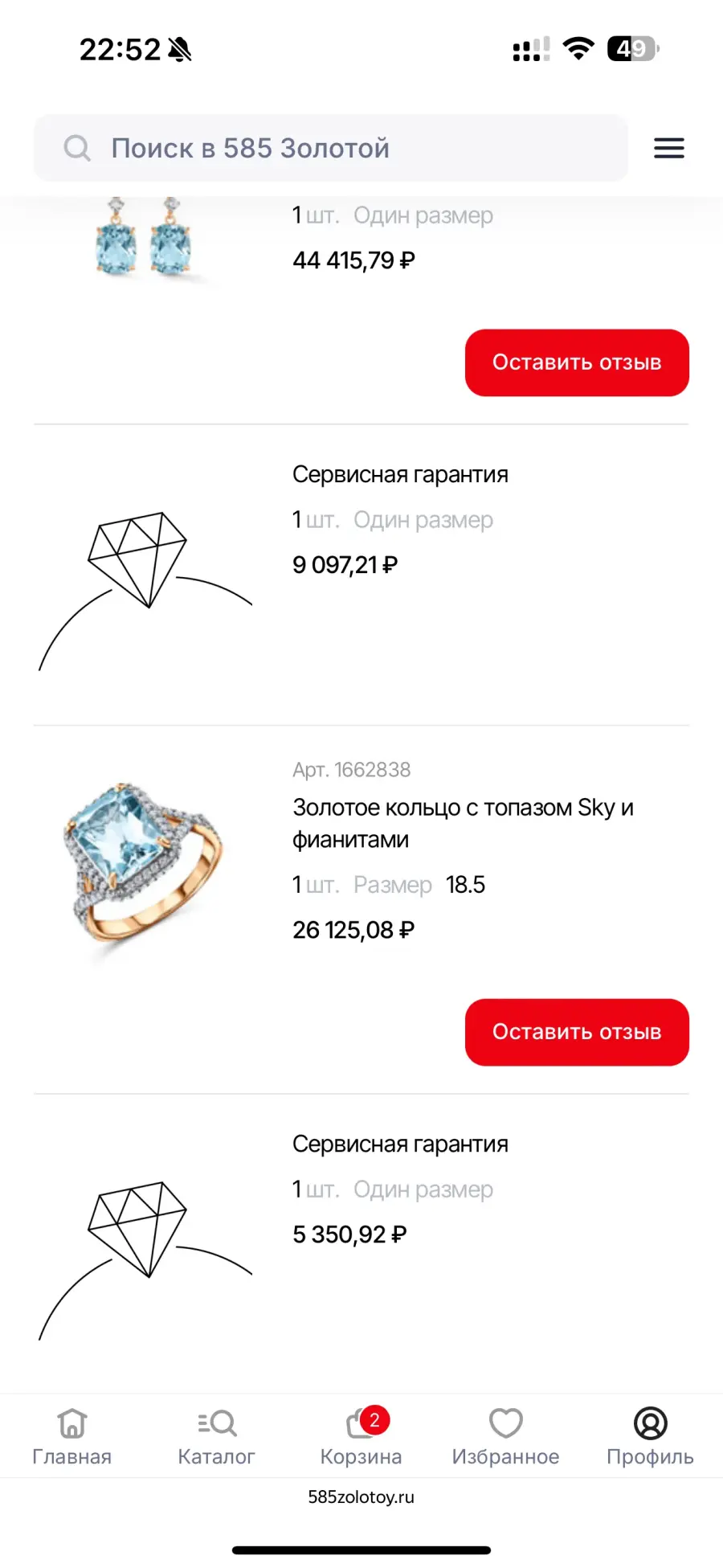Open the Избранное favorites tab

click(x=505, y=1437)
